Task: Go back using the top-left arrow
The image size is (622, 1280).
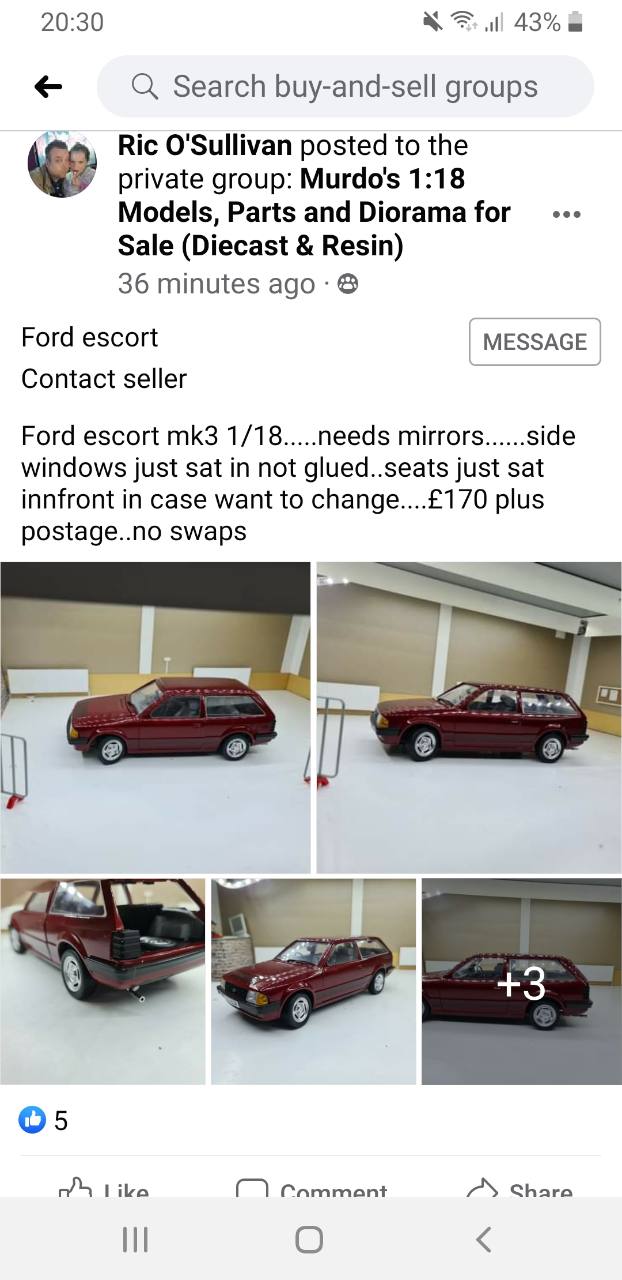Action: (x=48, y=87)
